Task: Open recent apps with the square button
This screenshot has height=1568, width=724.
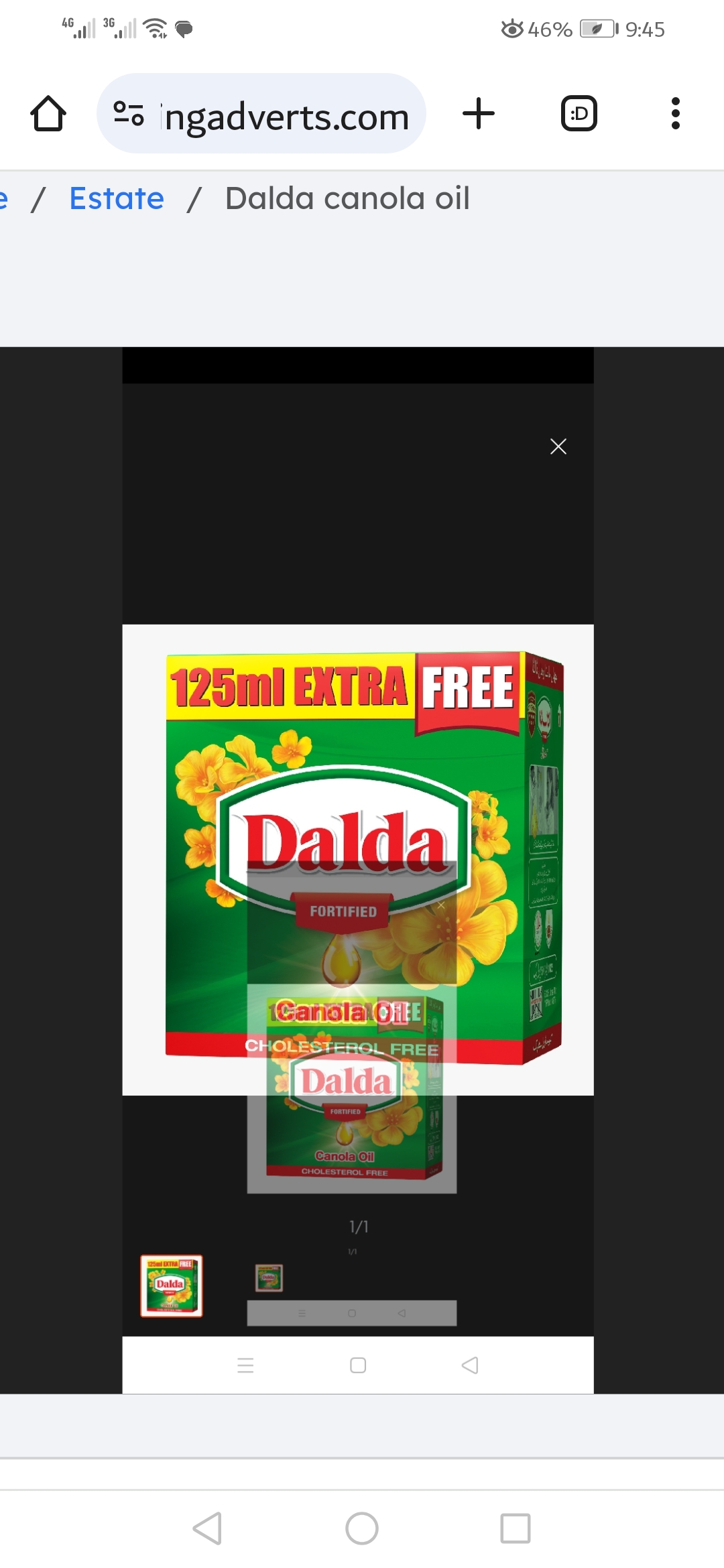Action: (515, 1528)
